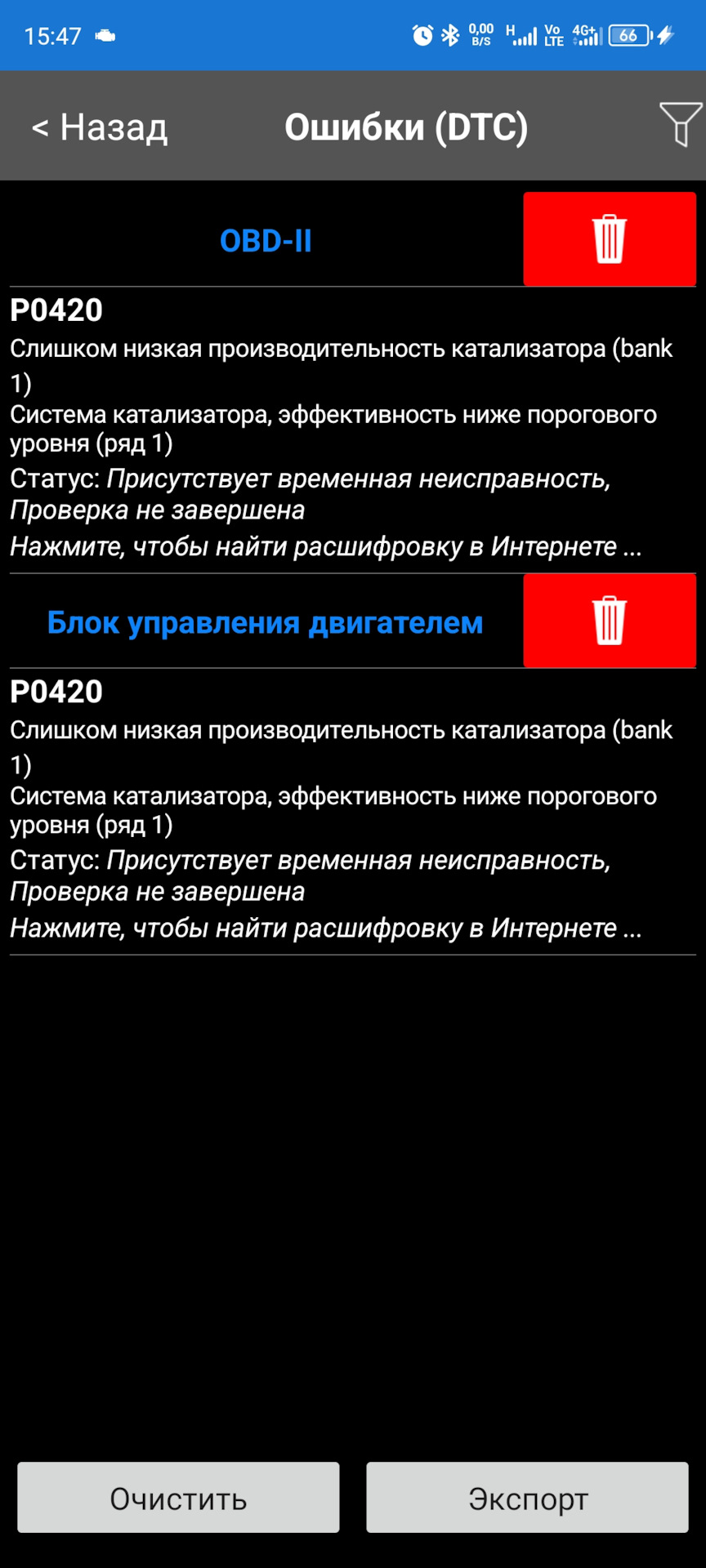Tap the Очистить button
Screen dimensions: 706x1568
click(178, 1498)
